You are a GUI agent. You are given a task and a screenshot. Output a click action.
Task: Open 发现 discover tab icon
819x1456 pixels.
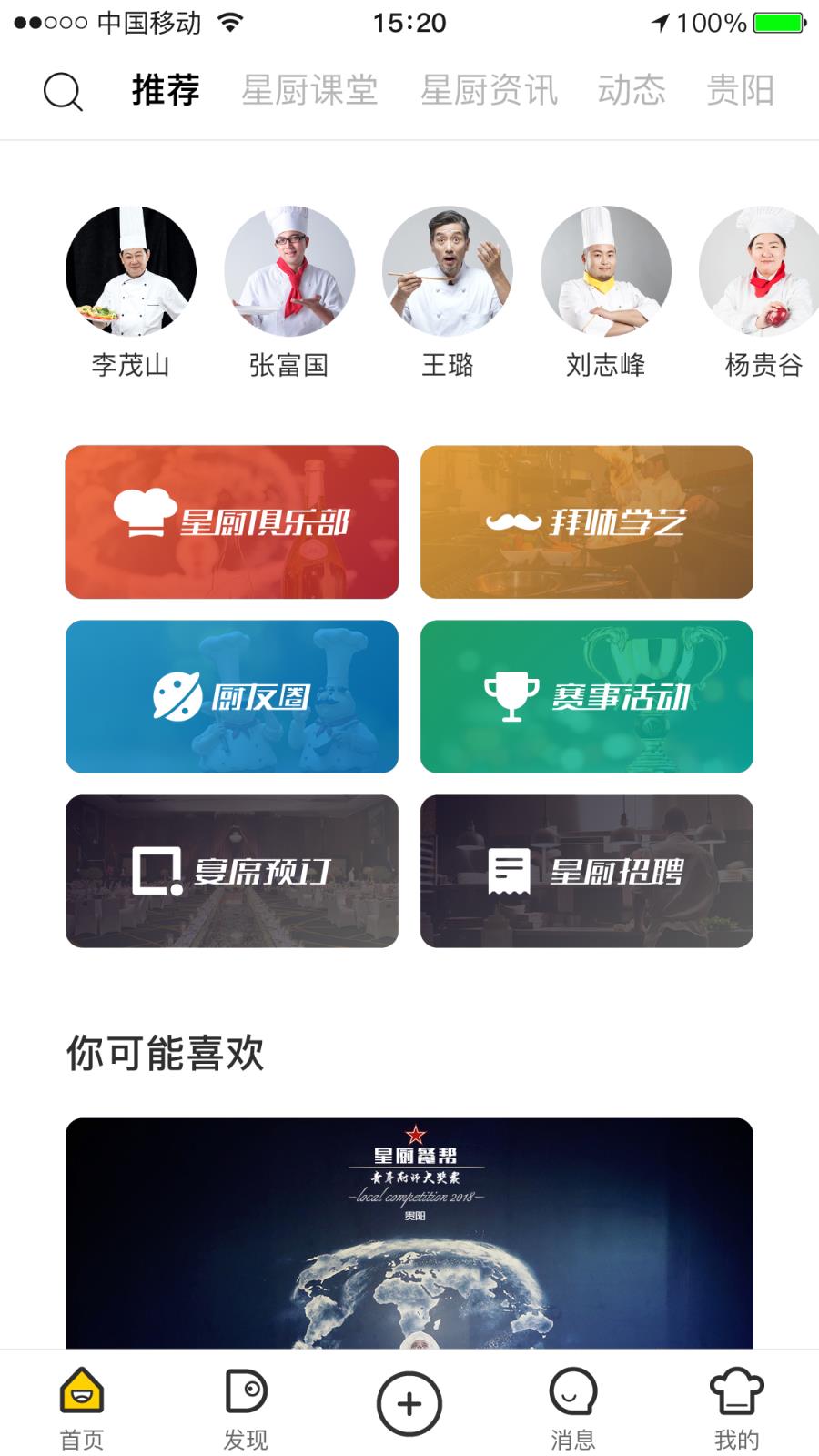coord(245,1391)
